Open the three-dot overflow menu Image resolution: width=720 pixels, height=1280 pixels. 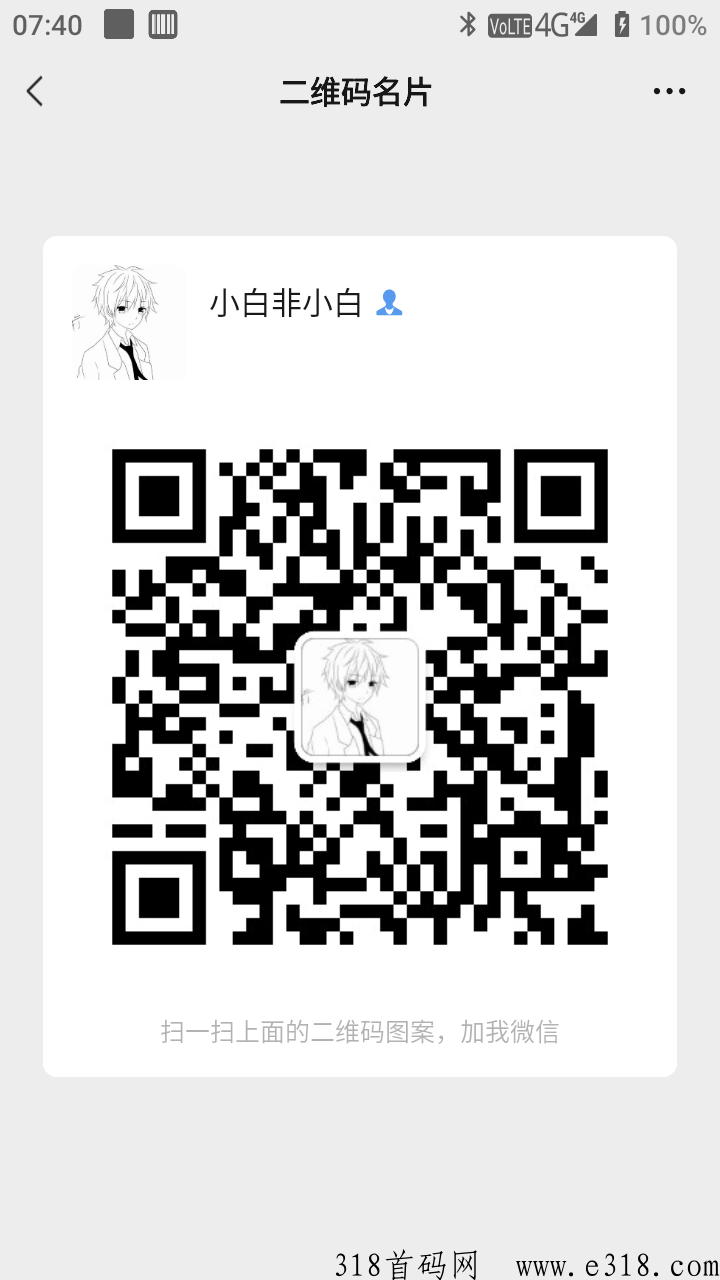tap(669, 91)
